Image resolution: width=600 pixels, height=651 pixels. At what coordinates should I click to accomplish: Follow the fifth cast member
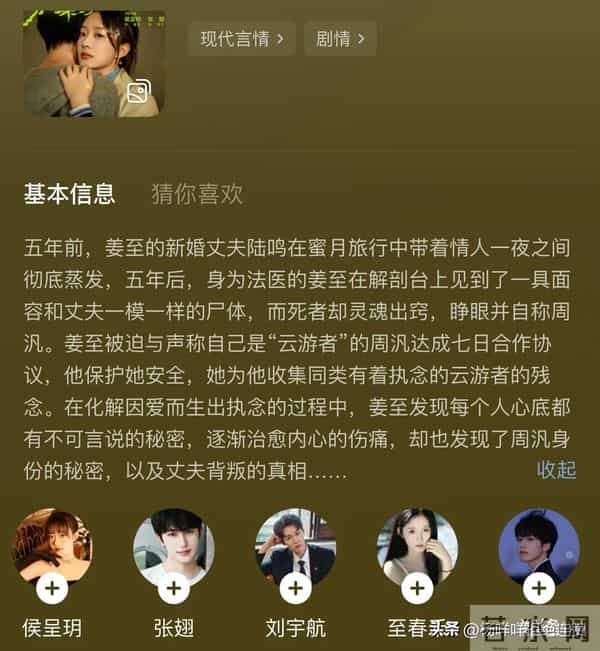tap(539, 587)
